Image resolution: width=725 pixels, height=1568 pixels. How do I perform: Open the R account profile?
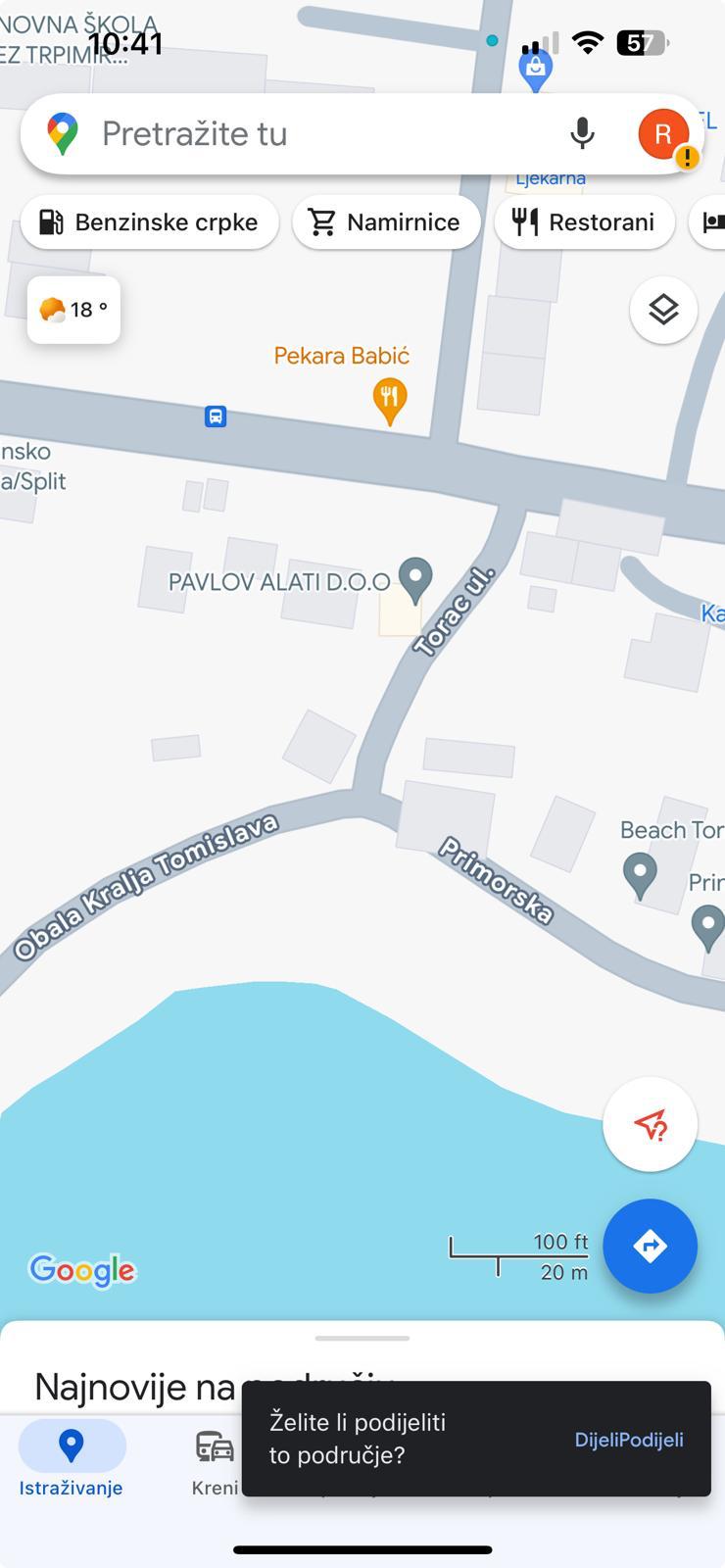click(x=663, y=134)
